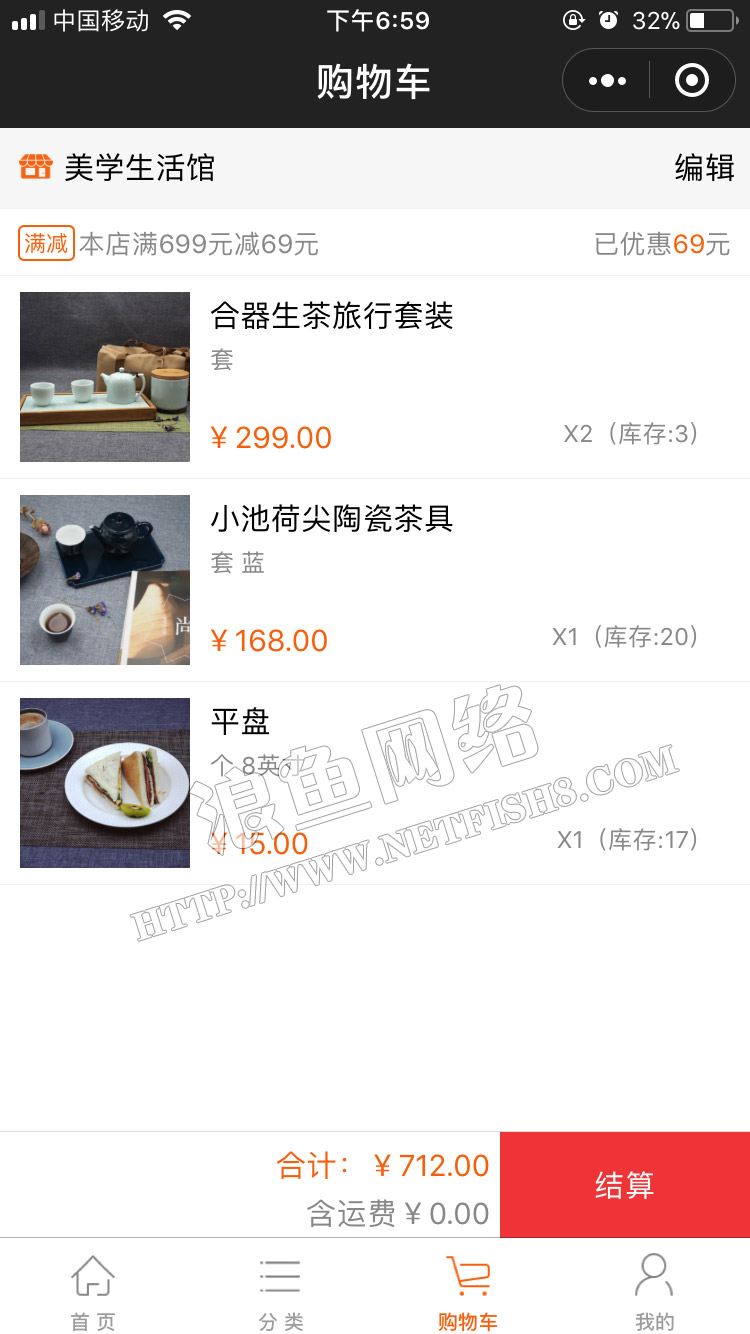Viewport: 750px width, 1334px height.
Task: Open the 平盘 plate item
Action: click(x=375, y=783)
